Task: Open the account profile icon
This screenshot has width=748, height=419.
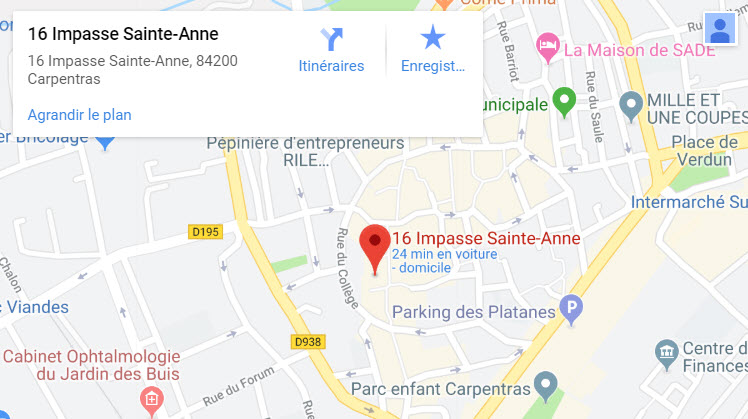Action: [719, 29]
